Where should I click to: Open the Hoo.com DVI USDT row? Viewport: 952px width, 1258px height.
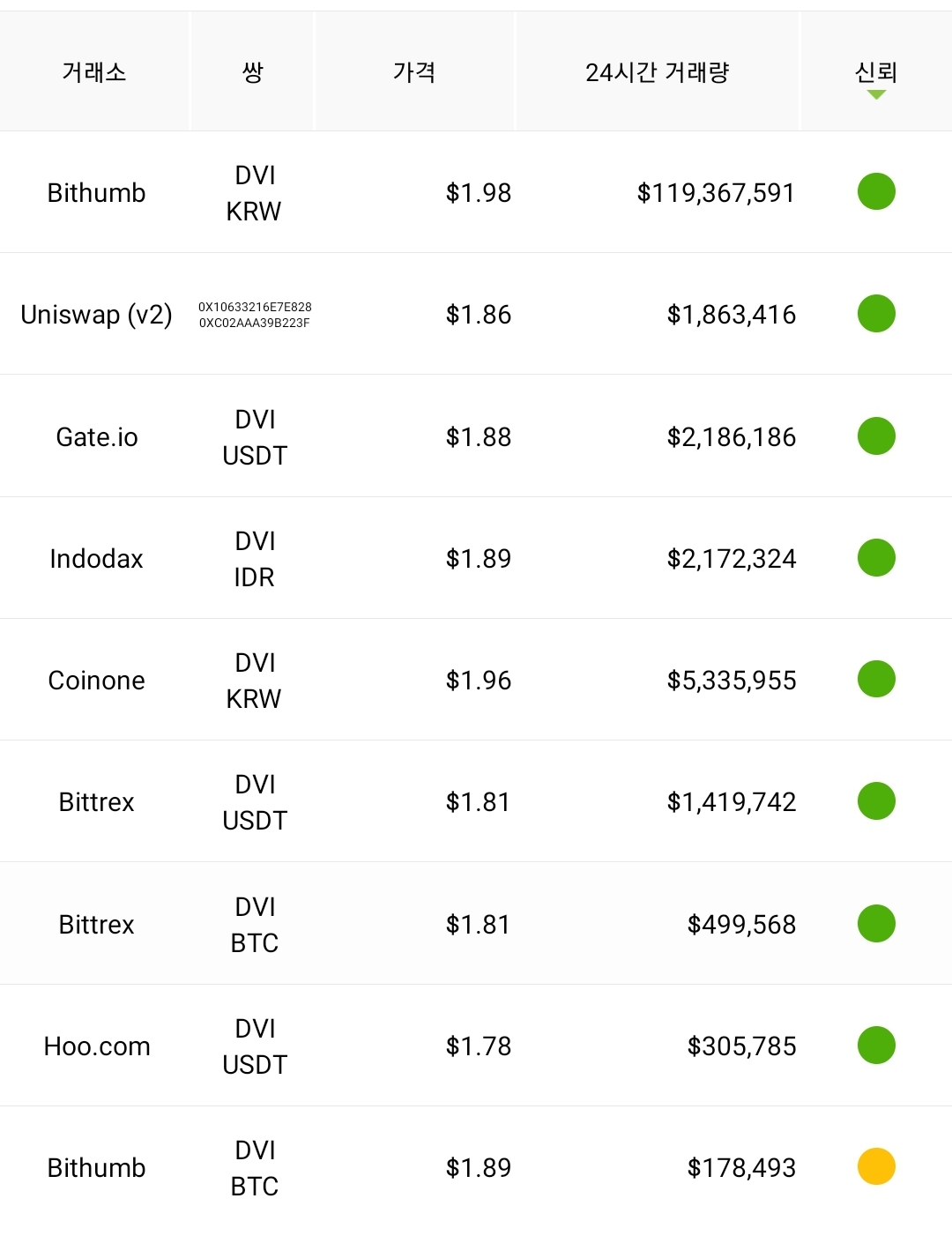(x=476, y=1046)
